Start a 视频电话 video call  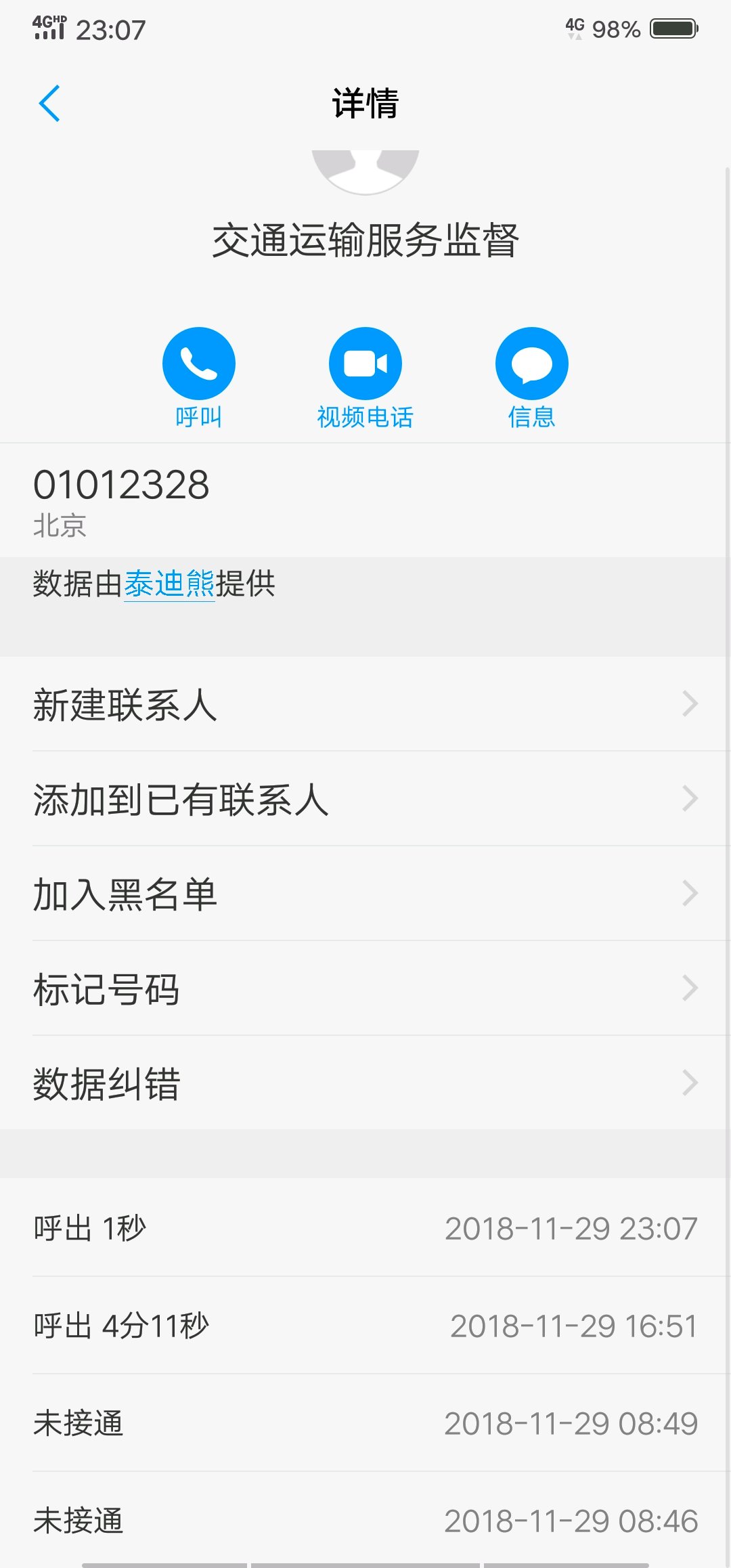[365, 364]
